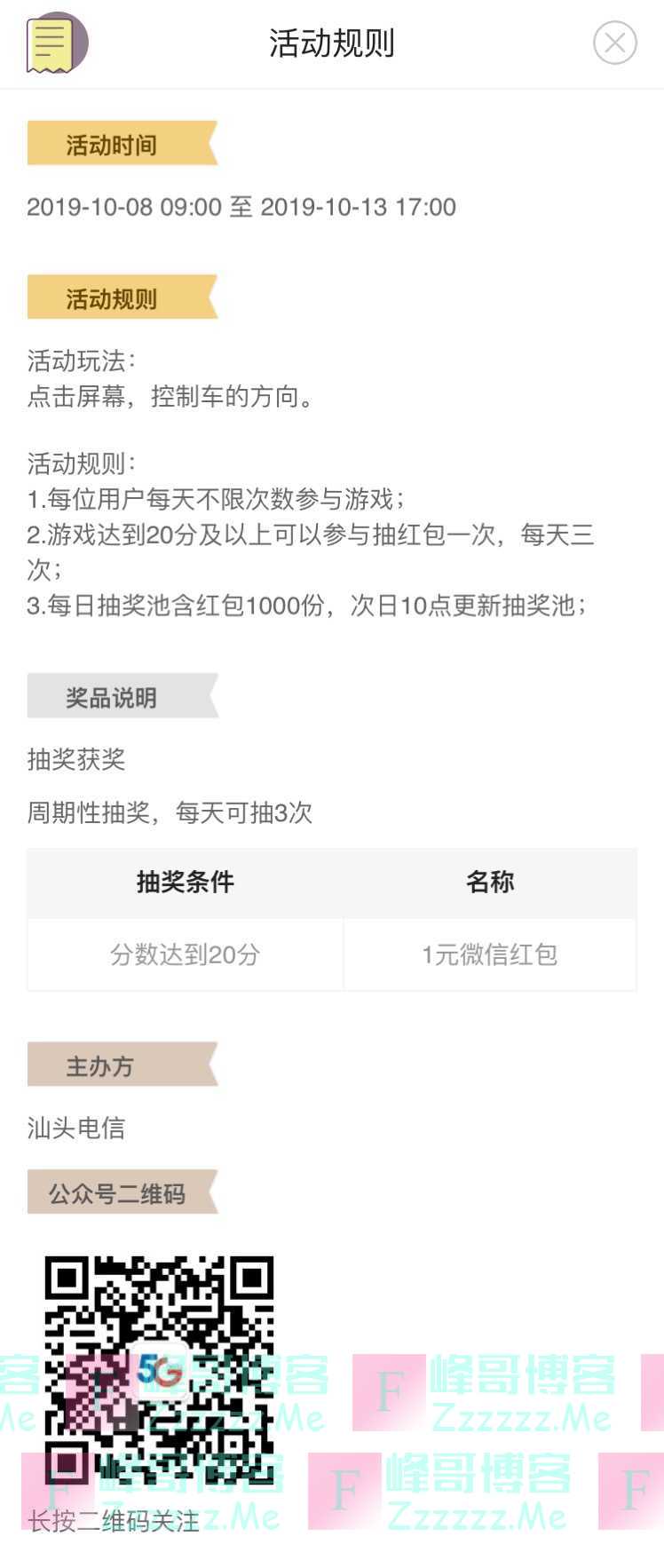Close the 活动规则 rules panel
Screen dimensions: 664x1568
[614, 43]
